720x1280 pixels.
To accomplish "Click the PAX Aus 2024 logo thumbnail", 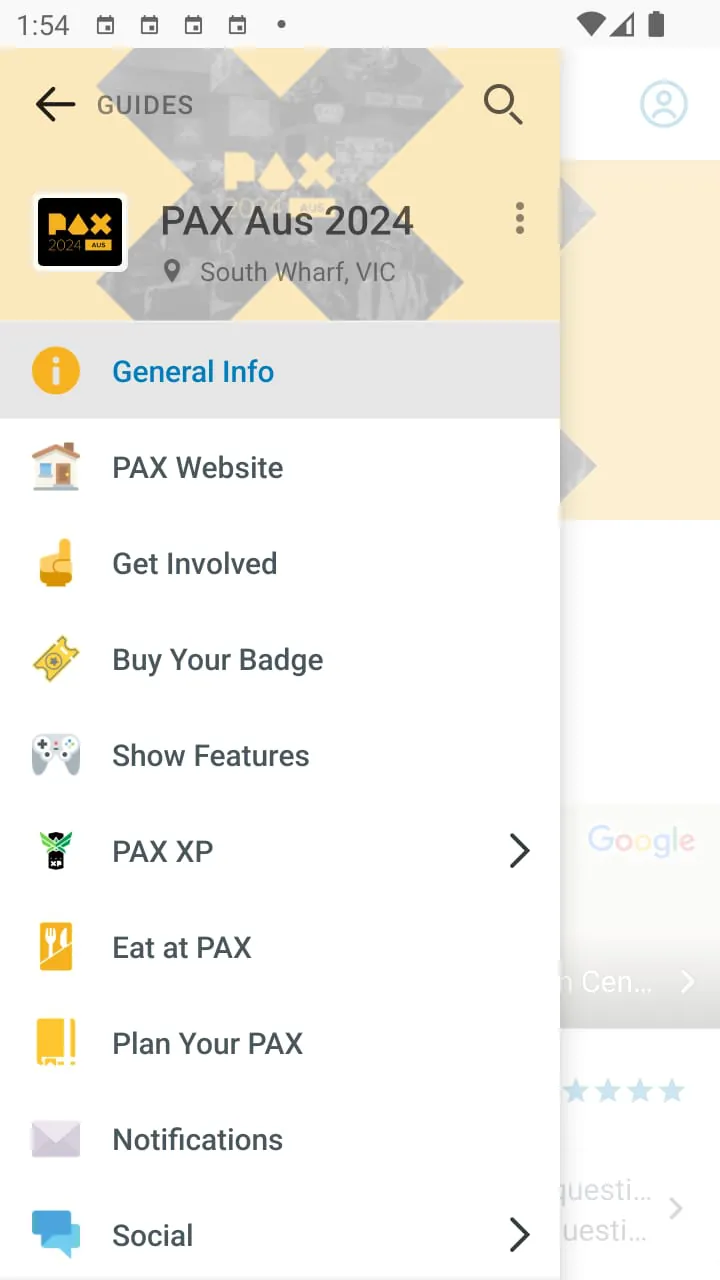I will (80, 231).
